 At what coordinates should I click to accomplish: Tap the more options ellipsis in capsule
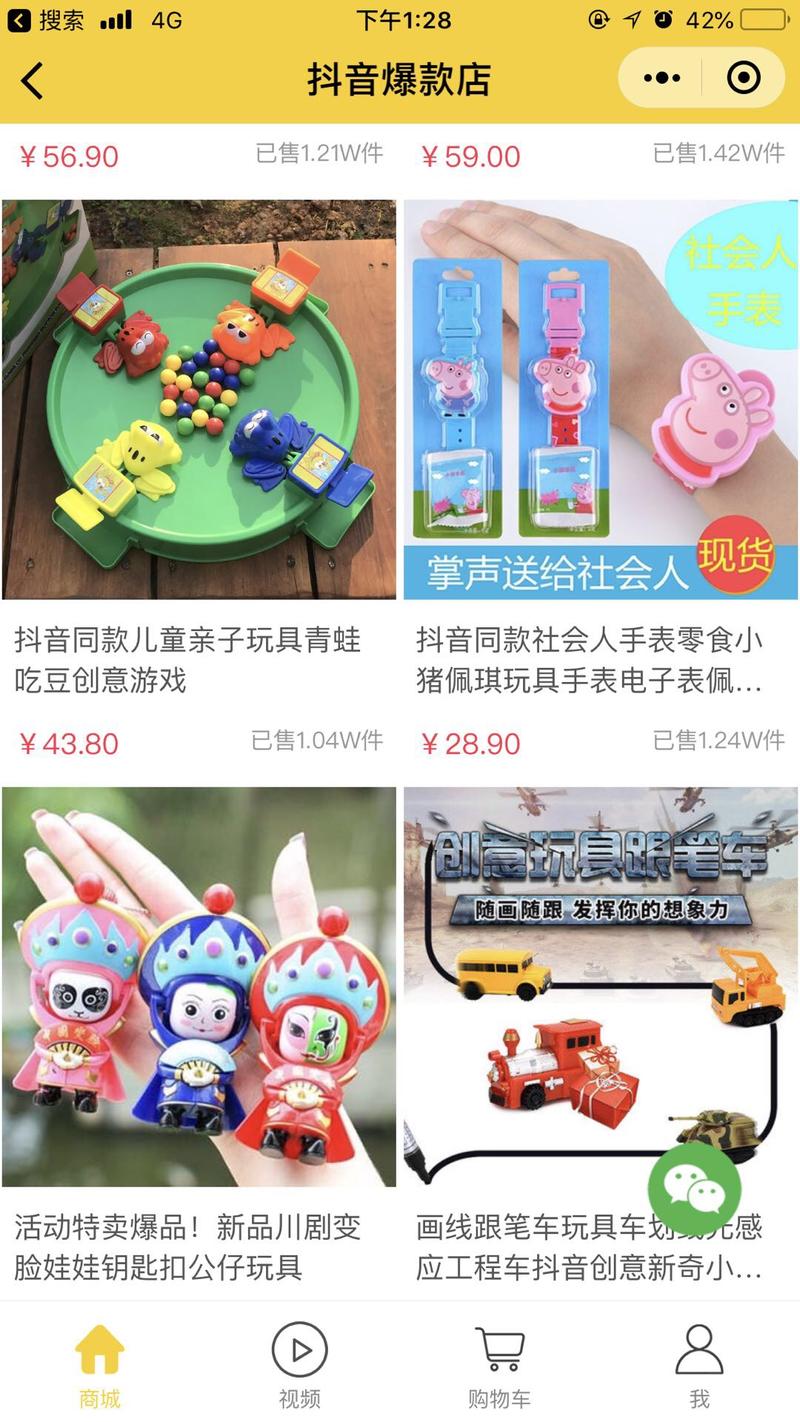[x=662, y=76]
